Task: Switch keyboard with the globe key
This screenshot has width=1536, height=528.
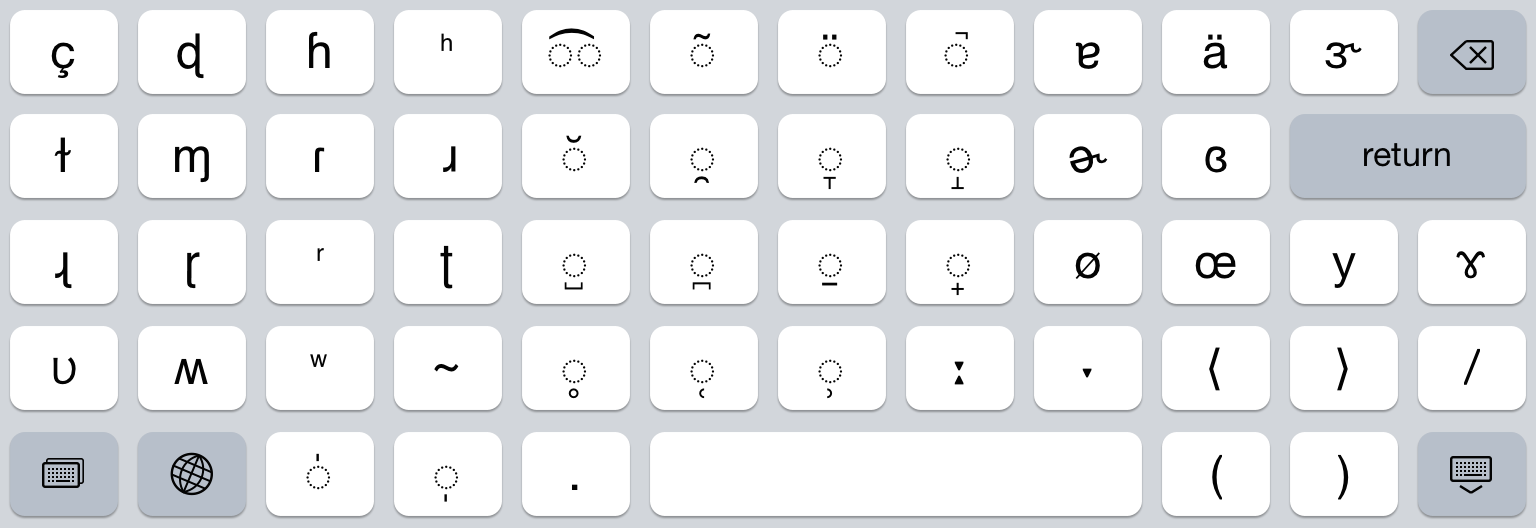Action: pyautogui.click(x=192, y=474)
